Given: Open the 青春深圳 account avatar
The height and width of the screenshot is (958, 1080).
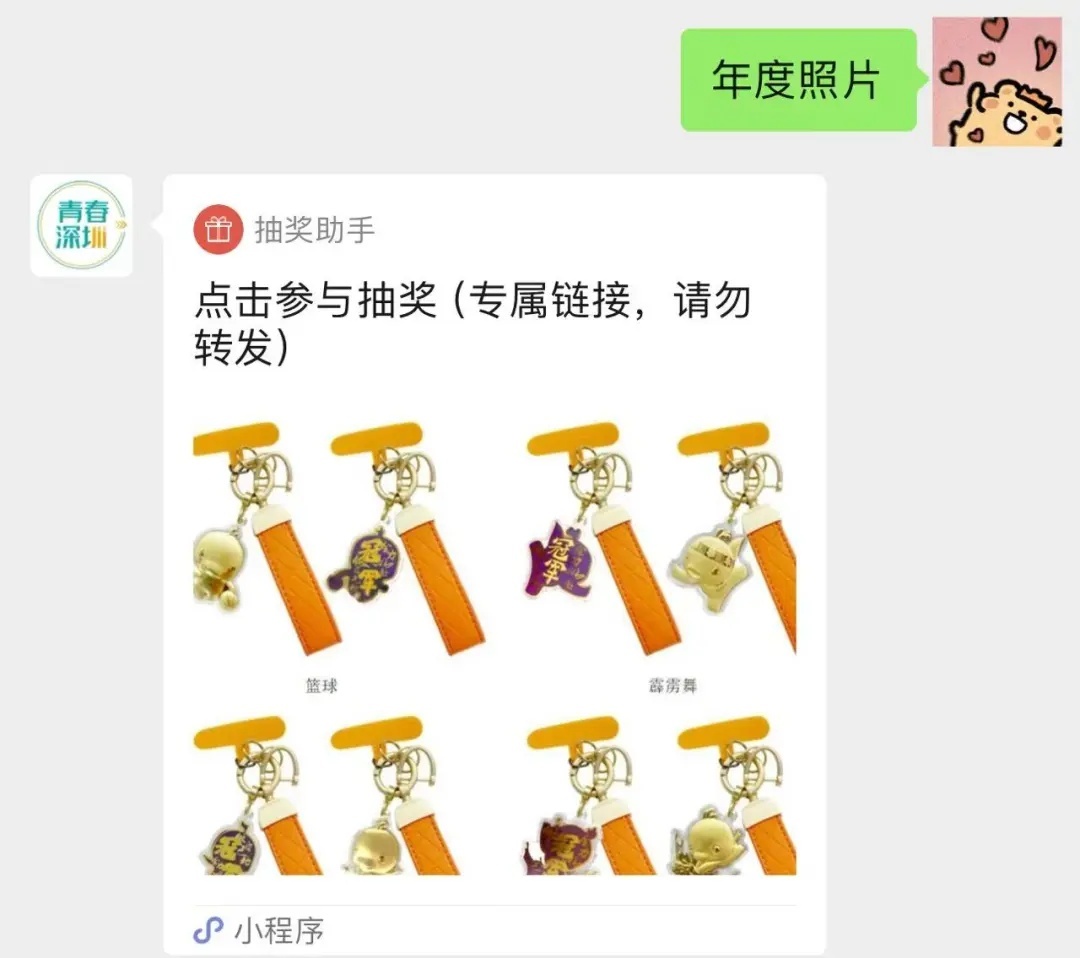Looking at the screenshot, I should click(x=81, y=226).
